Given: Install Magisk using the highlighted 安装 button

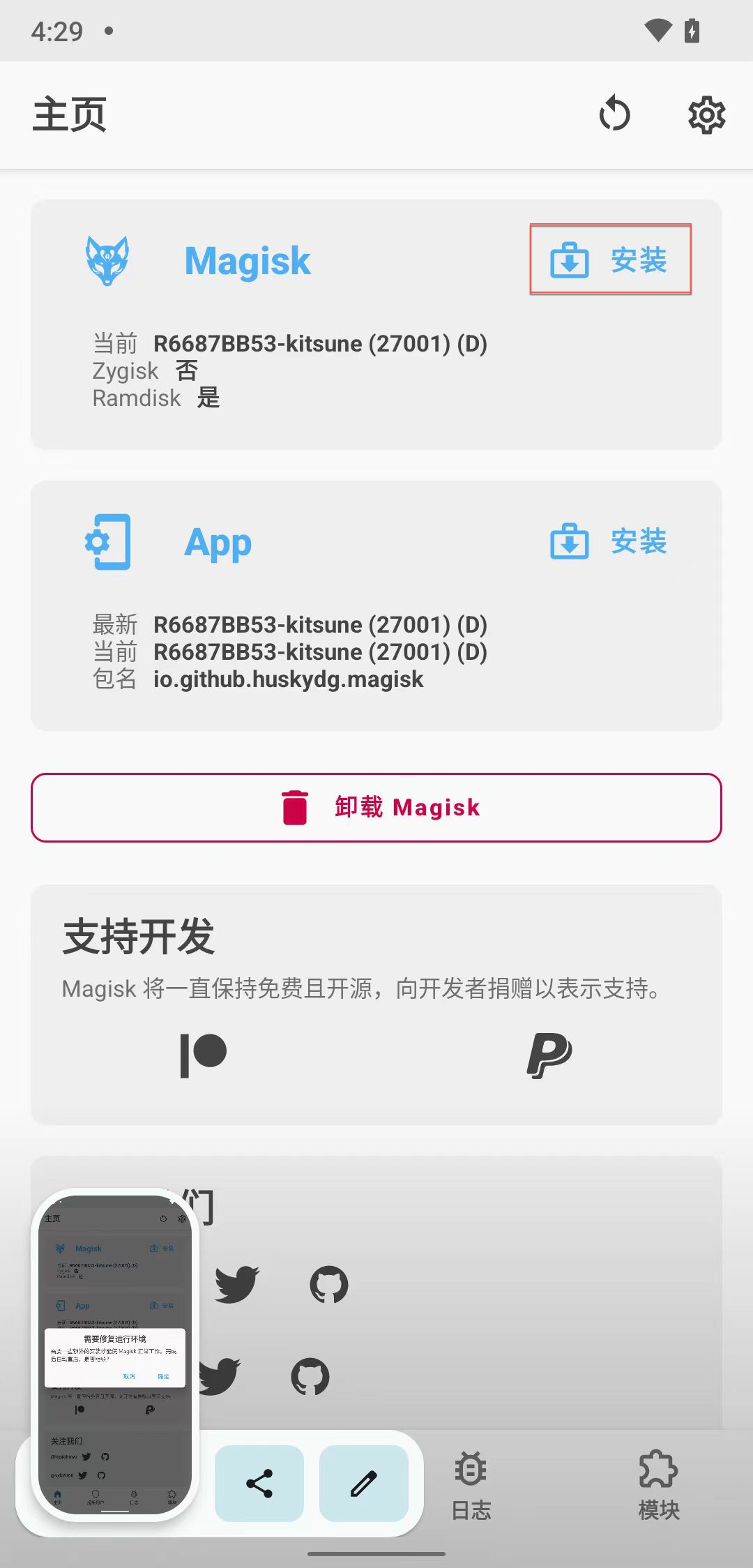Looking at the screenshot, I should pyautogui.click(x=611, y=259).
